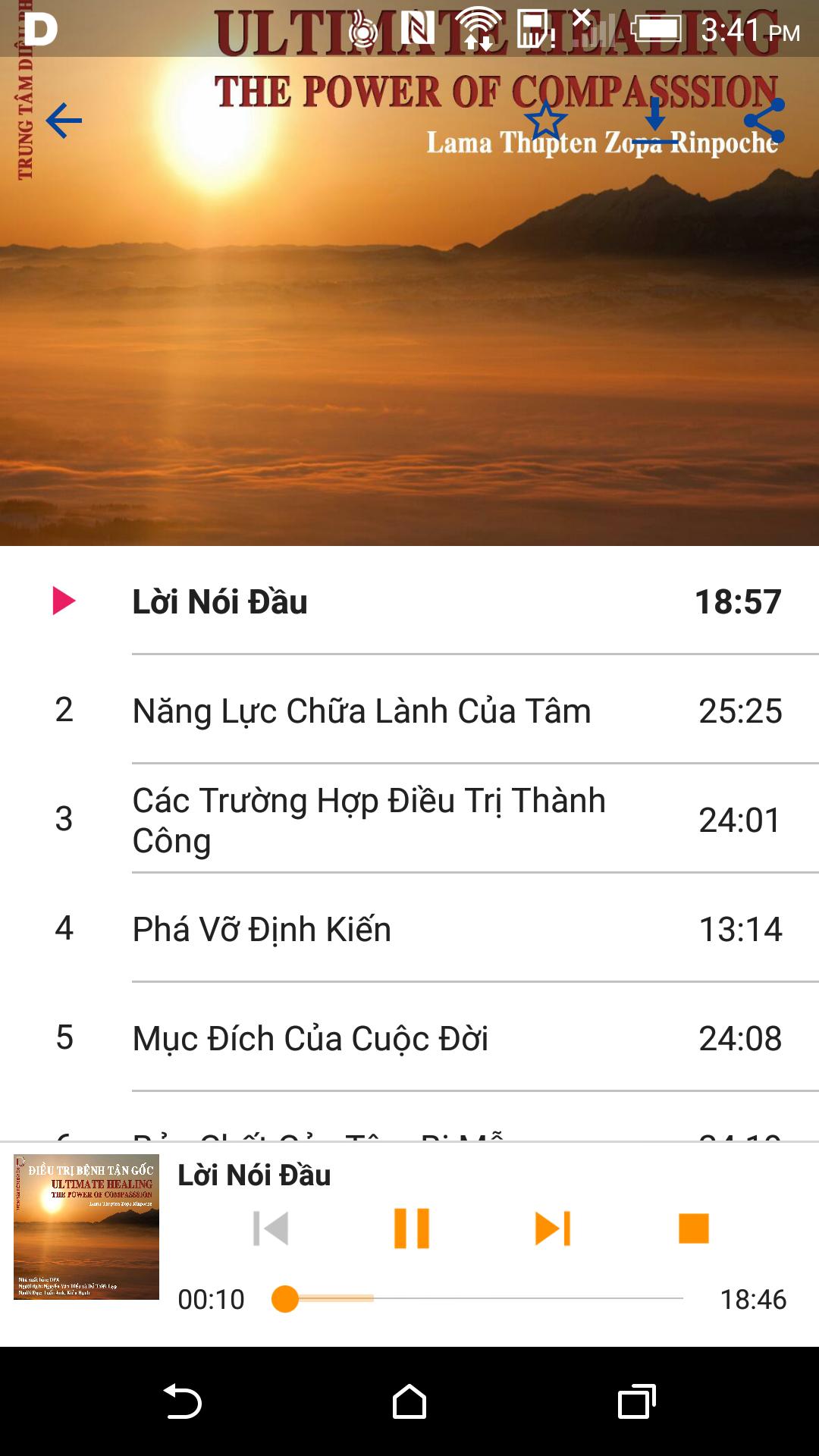Pause the current playback
Image resolution: width=819 pixels, height=1456 pixels.
pyautogui.click(x=412, y=1228)
